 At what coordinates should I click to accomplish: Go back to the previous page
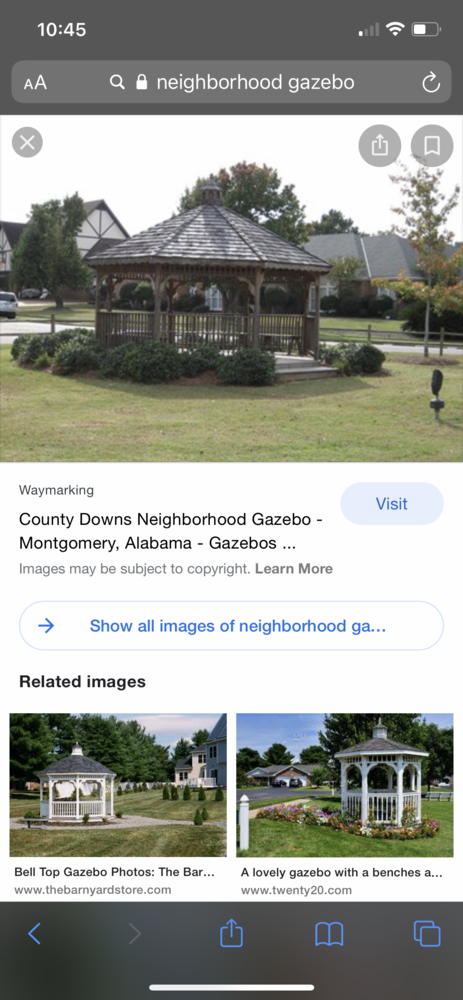tap(34, 934)
